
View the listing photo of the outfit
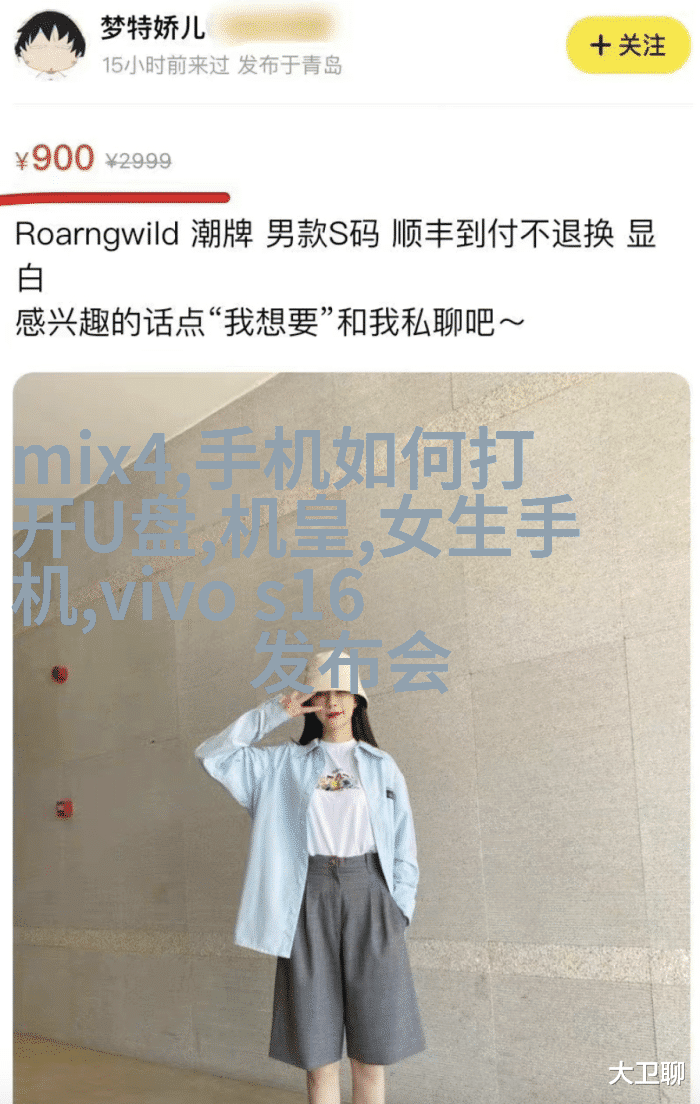click(350, 800)
